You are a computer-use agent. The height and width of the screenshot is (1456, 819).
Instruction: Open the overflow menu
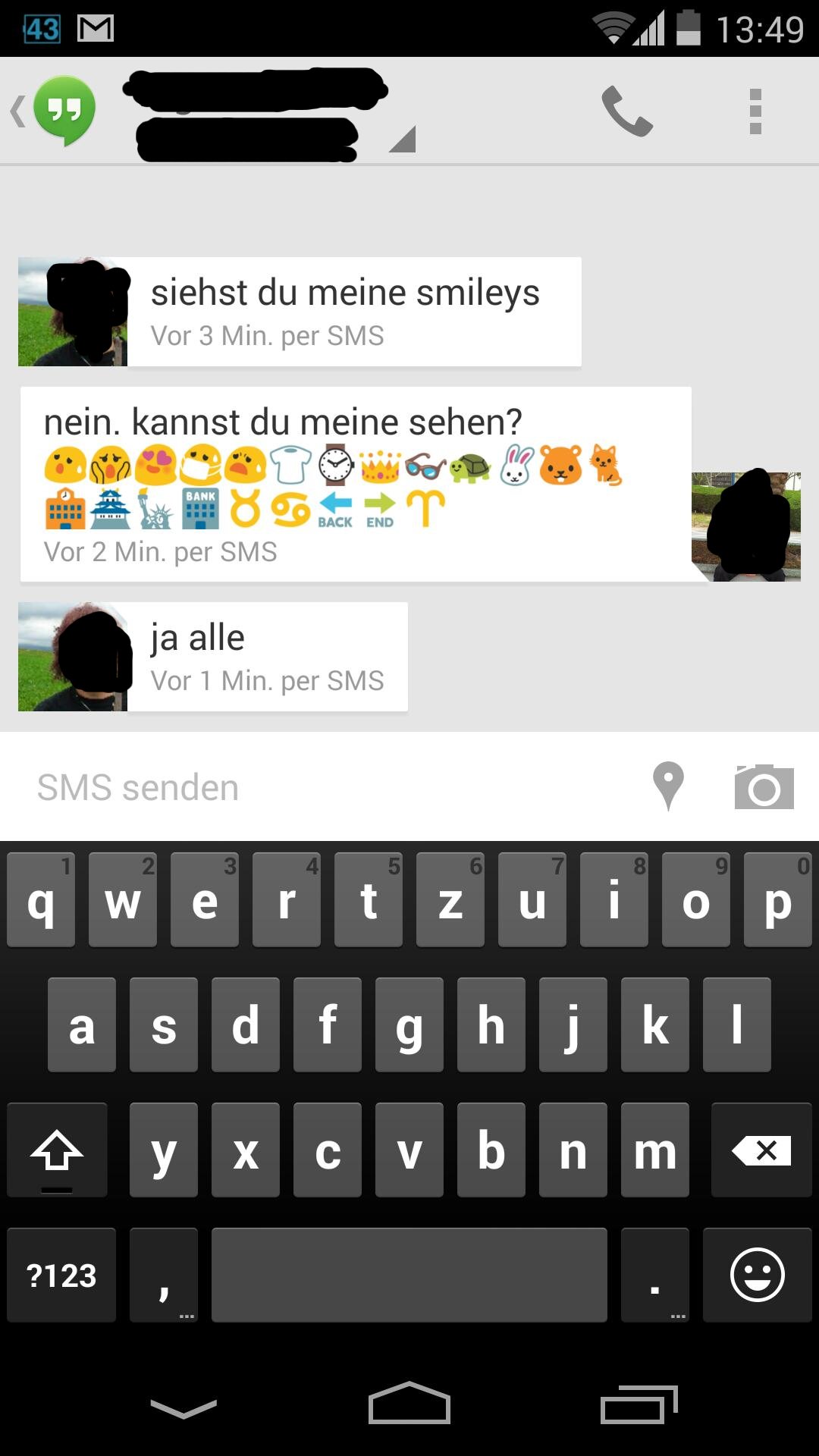coord(755,111)
